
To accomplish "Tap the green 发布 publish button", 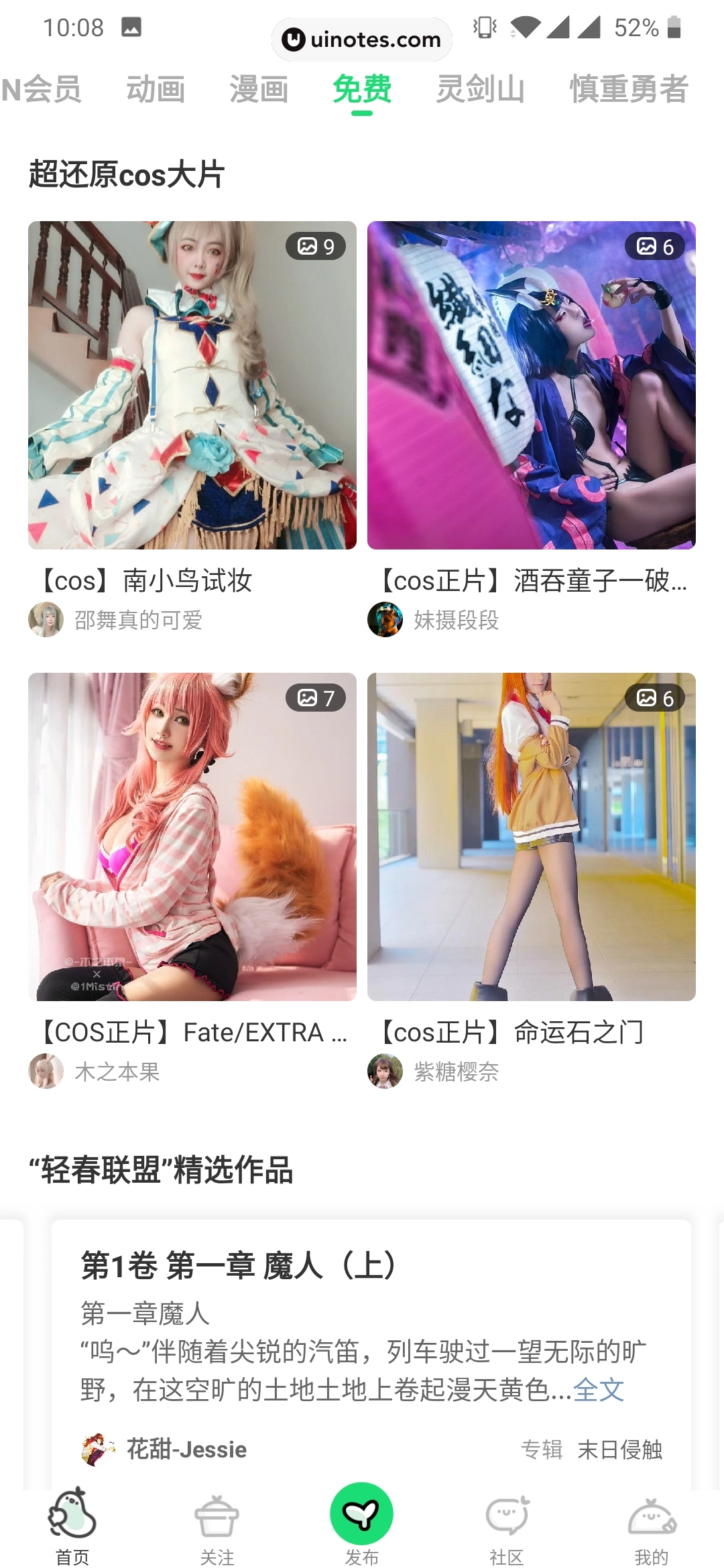I will coord(361,1516).
